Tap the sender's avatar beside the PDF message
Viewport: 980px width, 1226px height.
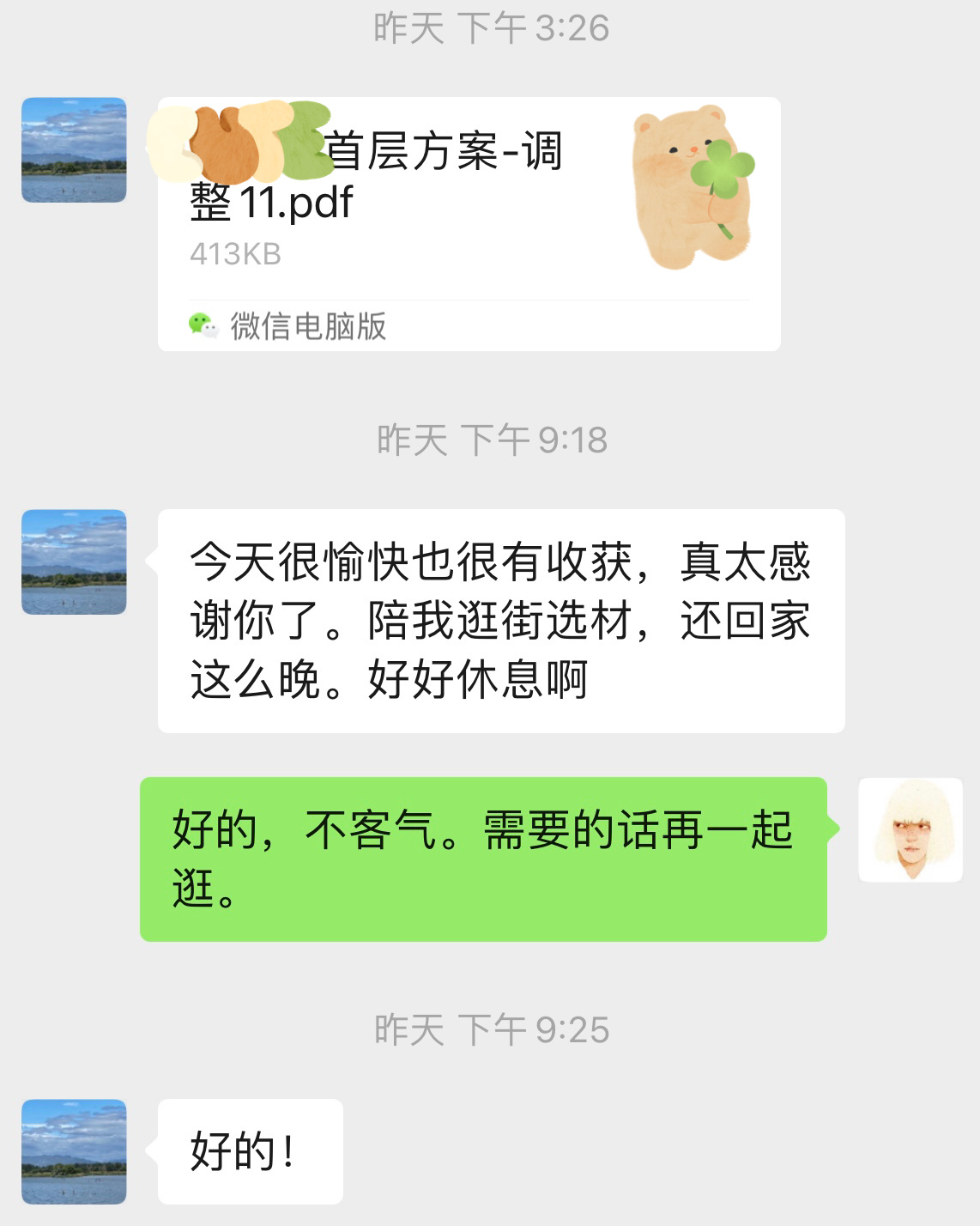74,150
